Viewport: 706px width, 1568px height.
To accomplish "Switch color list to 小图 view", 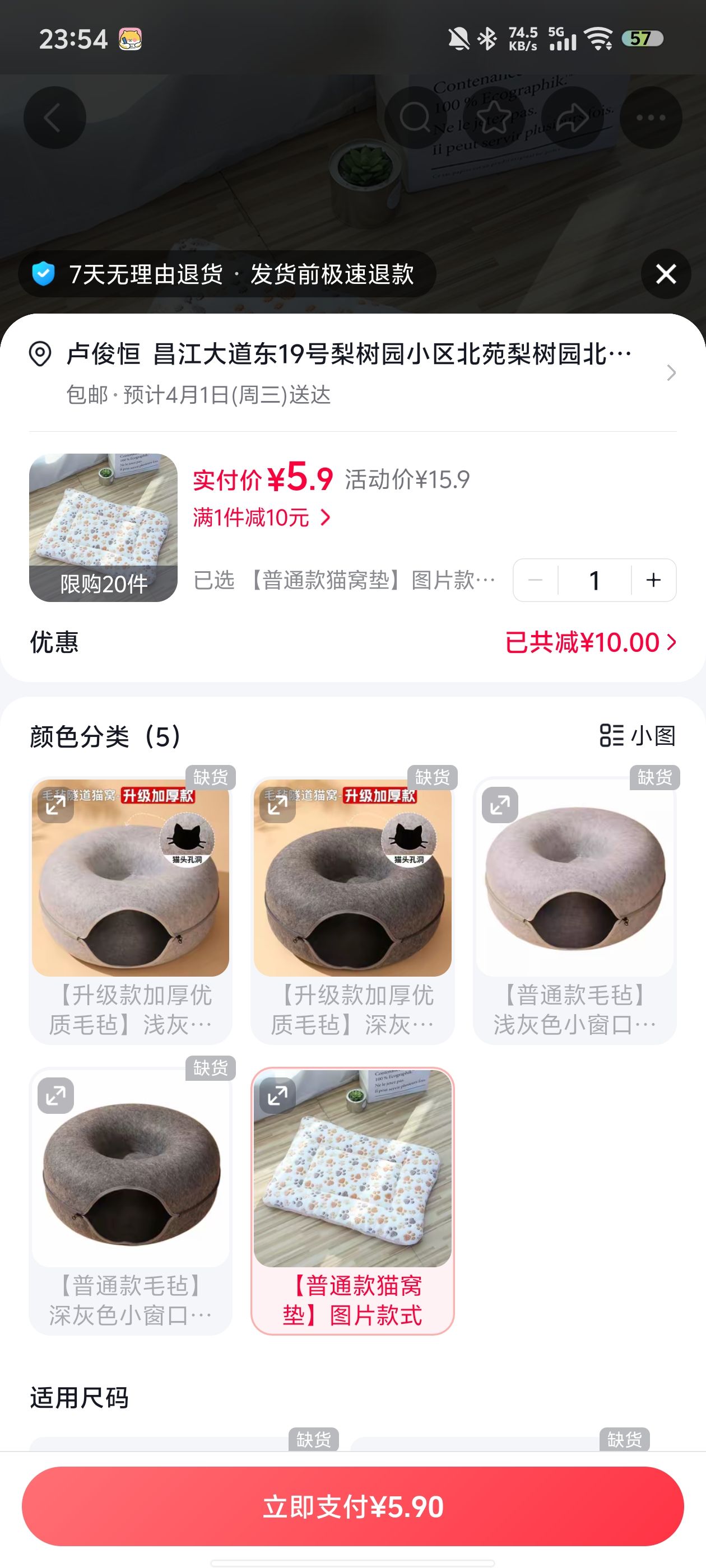I will [x=637, y=735].
